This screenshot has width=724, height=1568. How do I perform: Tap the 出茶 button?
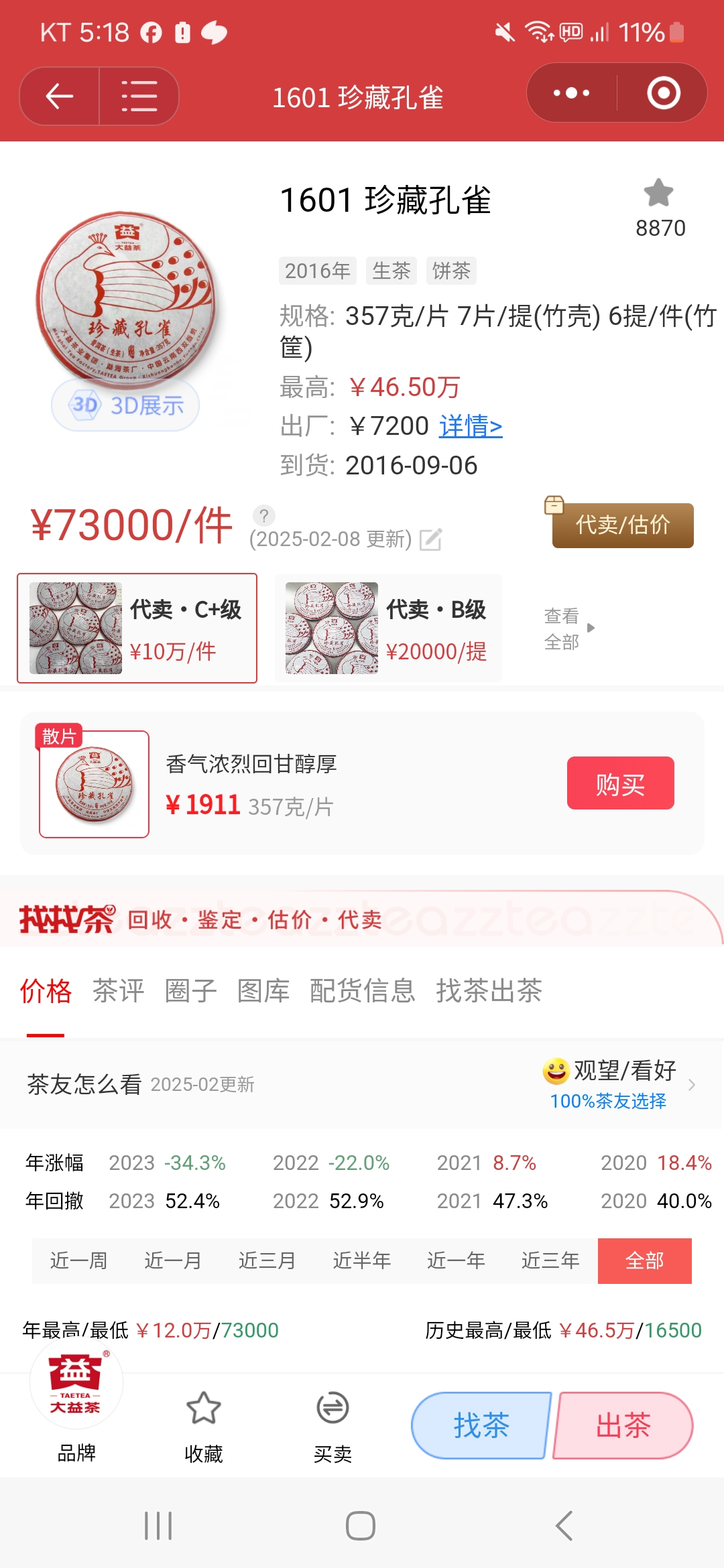(x=623, y=1425)
